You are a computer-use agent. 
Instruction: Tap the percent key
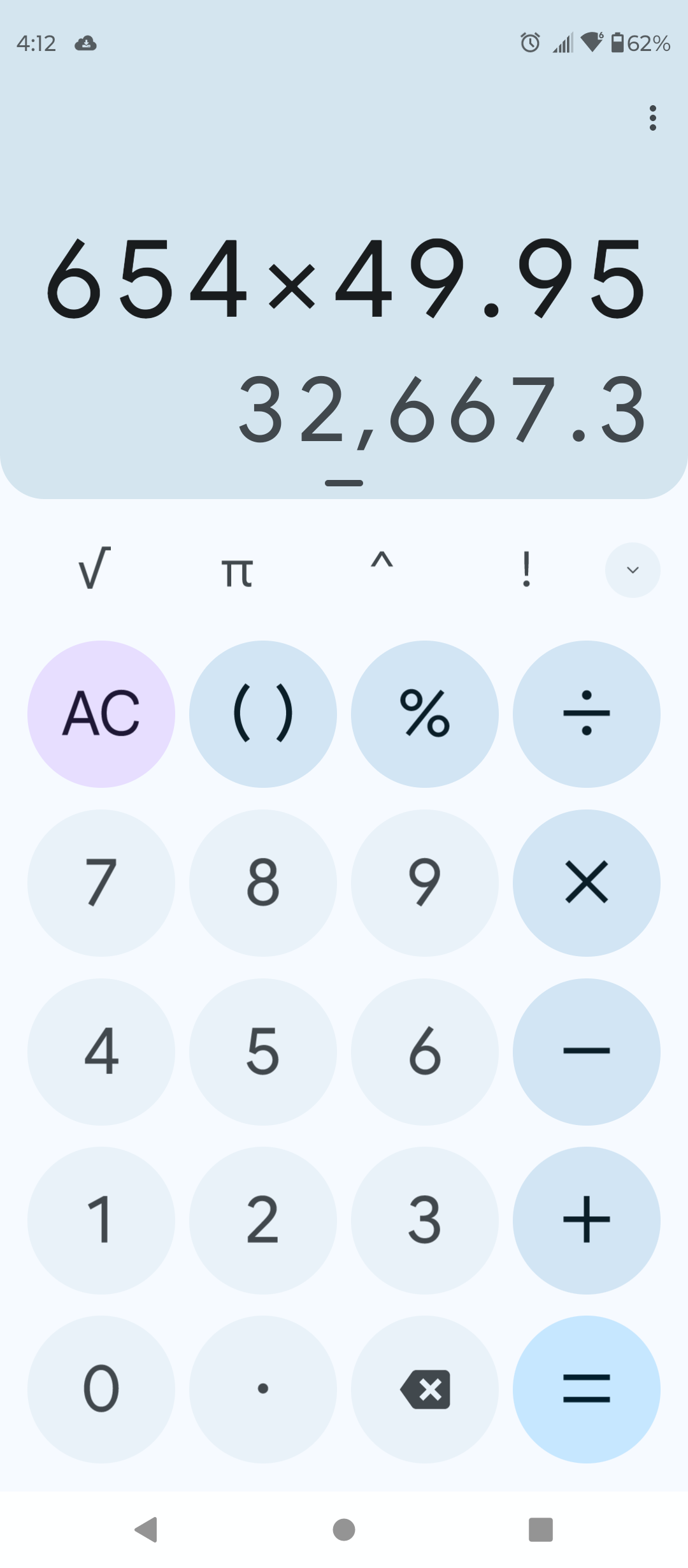(x=425, y=714)
